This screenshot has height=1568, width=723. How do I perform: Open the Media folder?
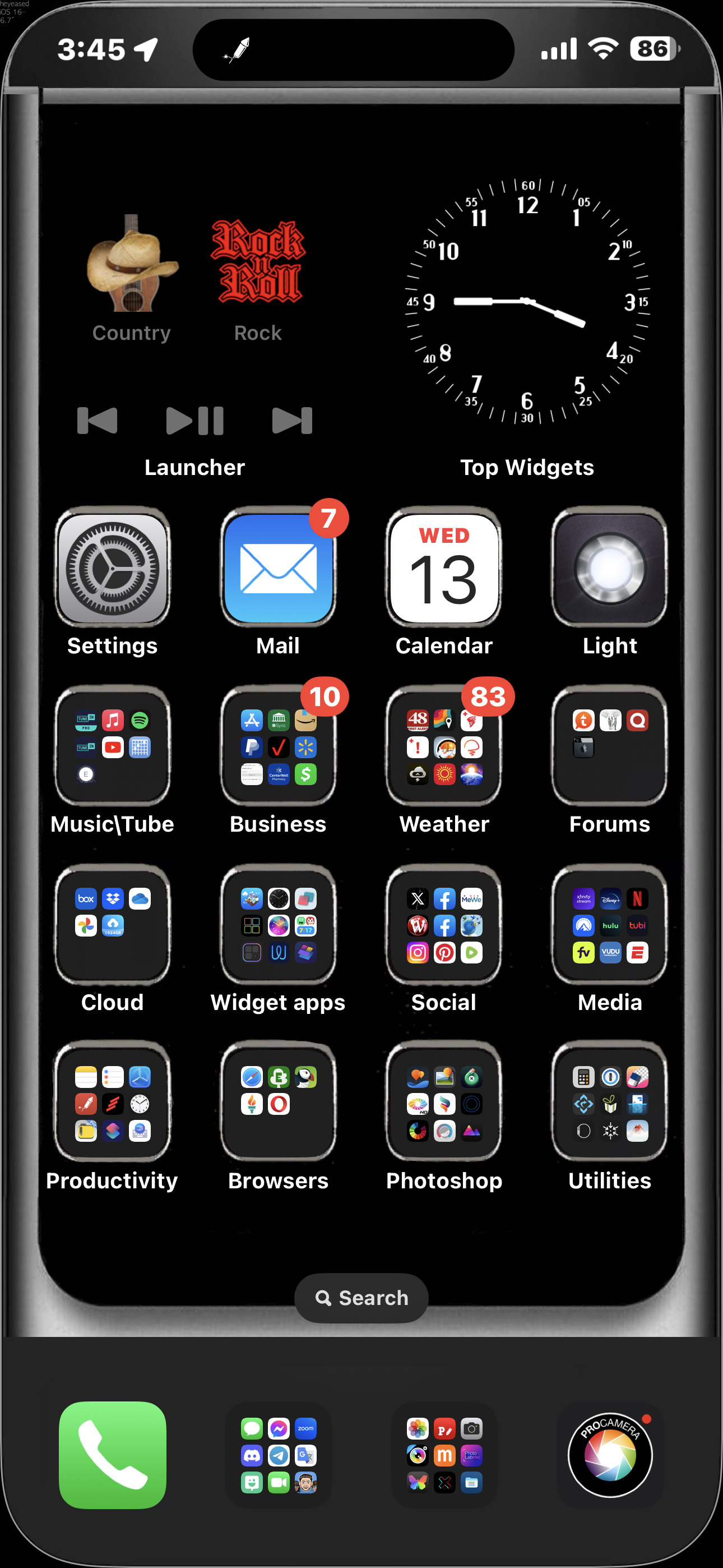[x=609, y=925]
